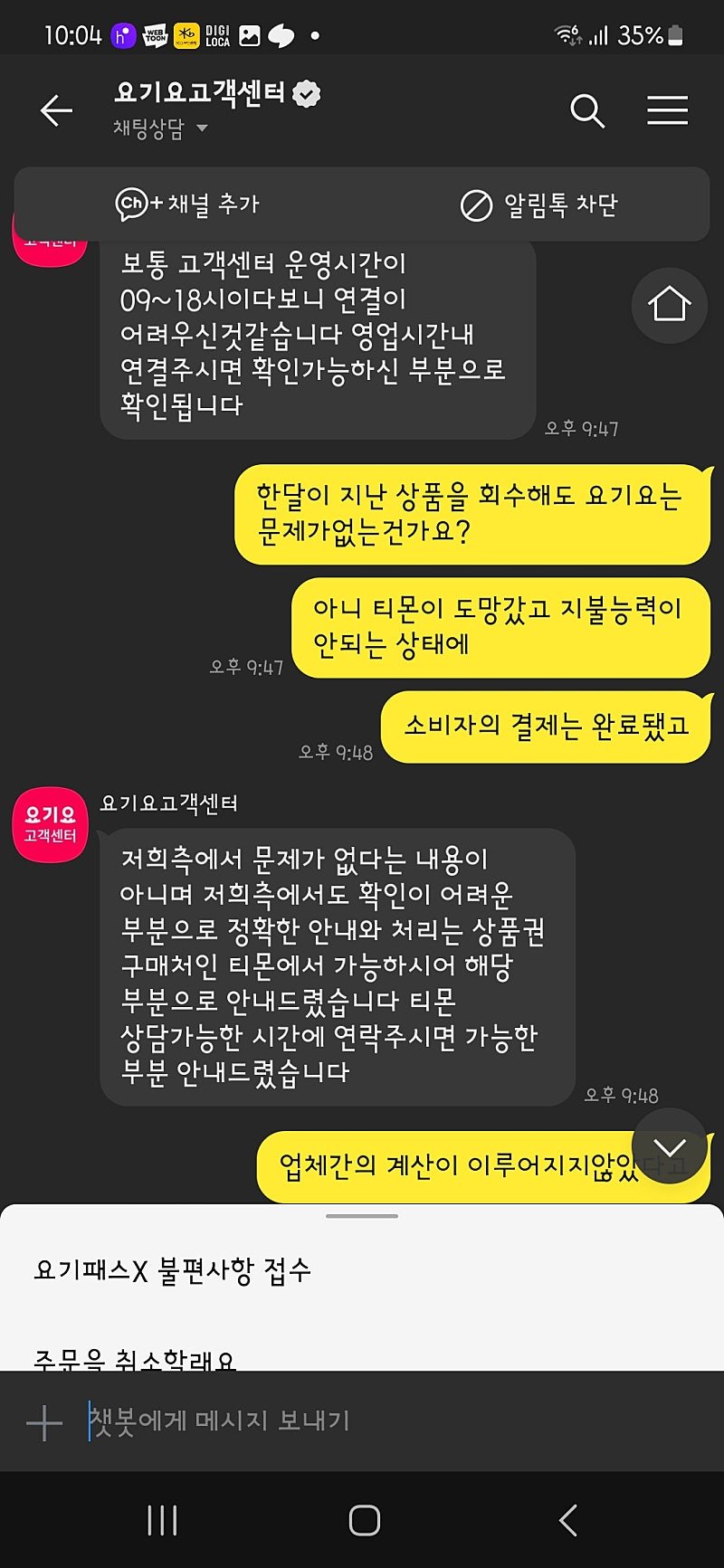Screen dimensions: 724x1568
Task: Block alerts via 알림톡 차단
Action: pyautogui.click(x=538, y=205)
